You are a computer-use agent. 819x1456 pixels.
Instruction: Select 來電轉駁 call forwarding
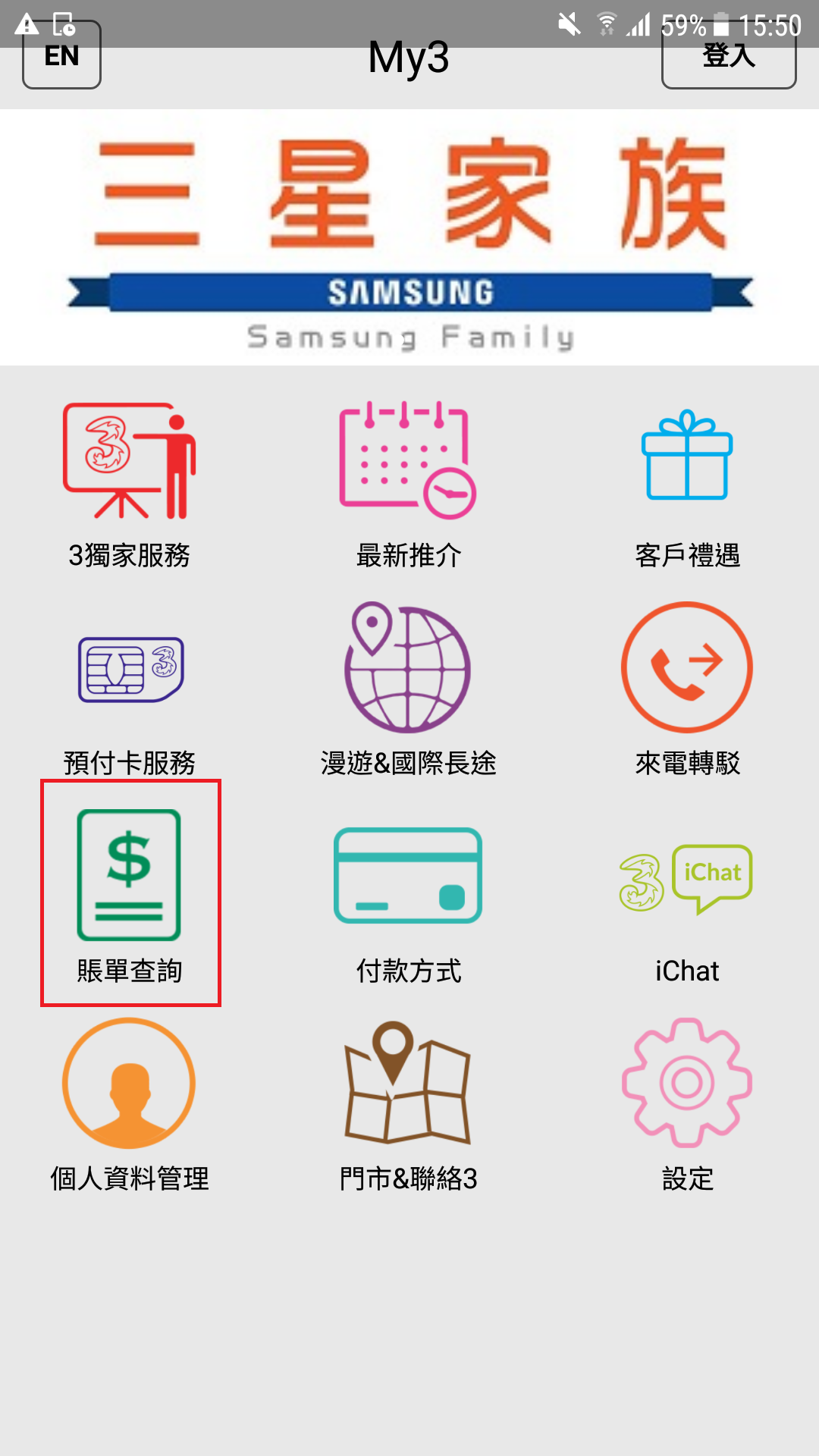[687, 692]
